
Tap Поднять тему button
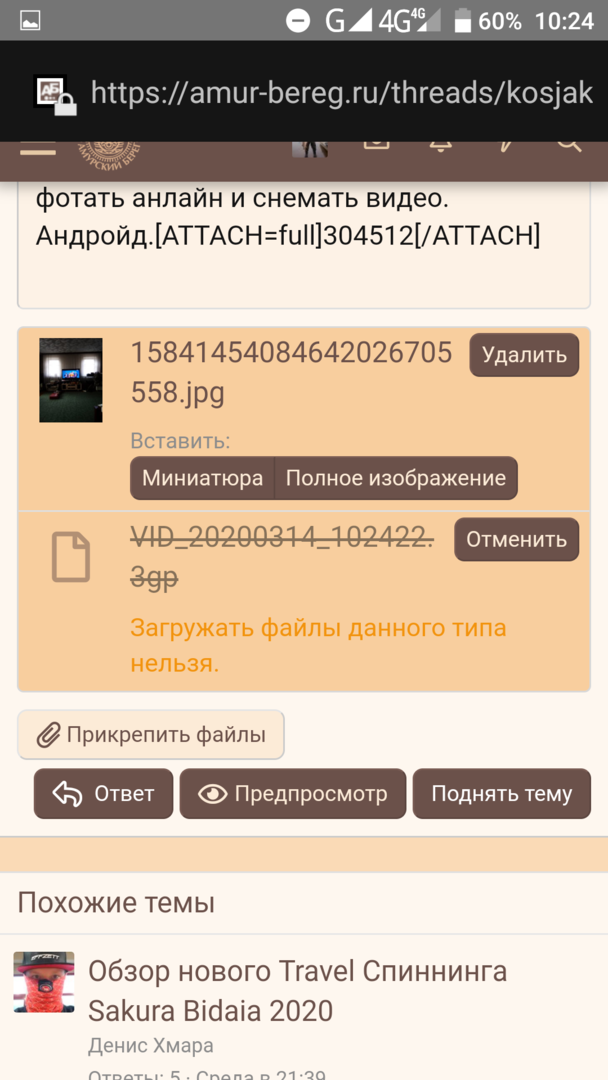pyautogui.click(x=501, y=794)
